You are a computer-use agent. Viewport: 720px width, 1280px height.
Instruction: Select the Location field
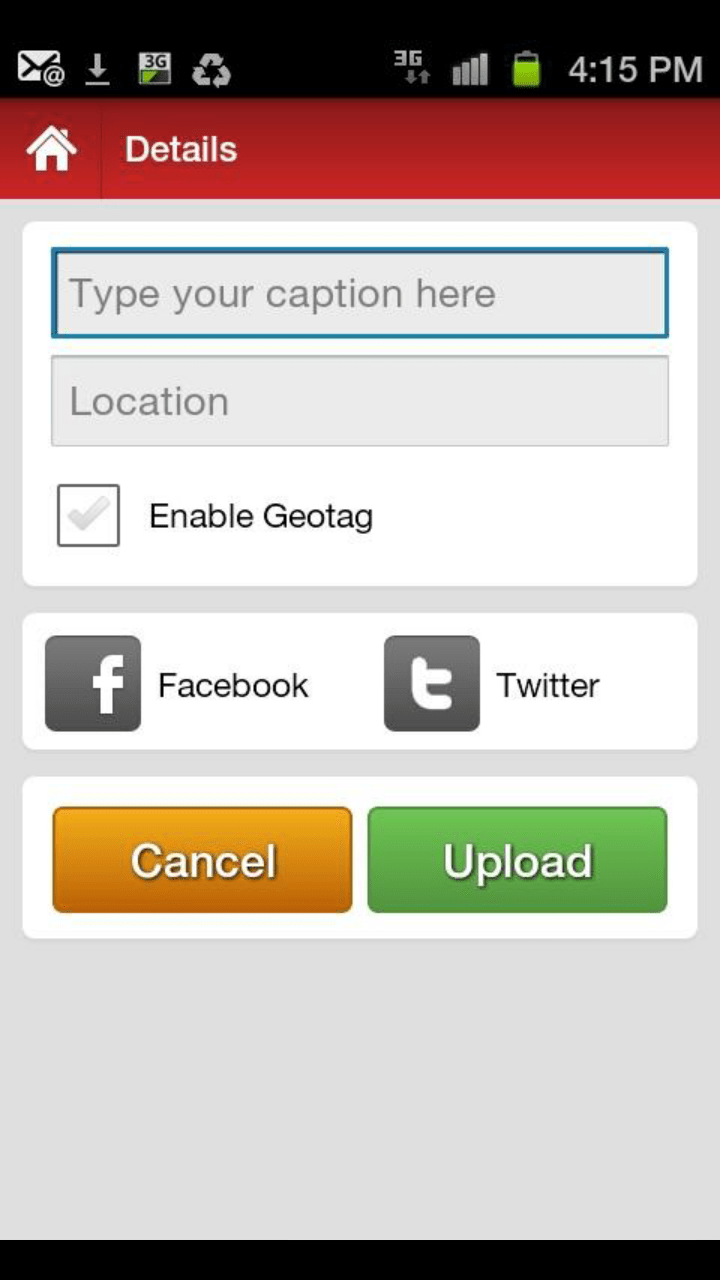coord(360,401)
